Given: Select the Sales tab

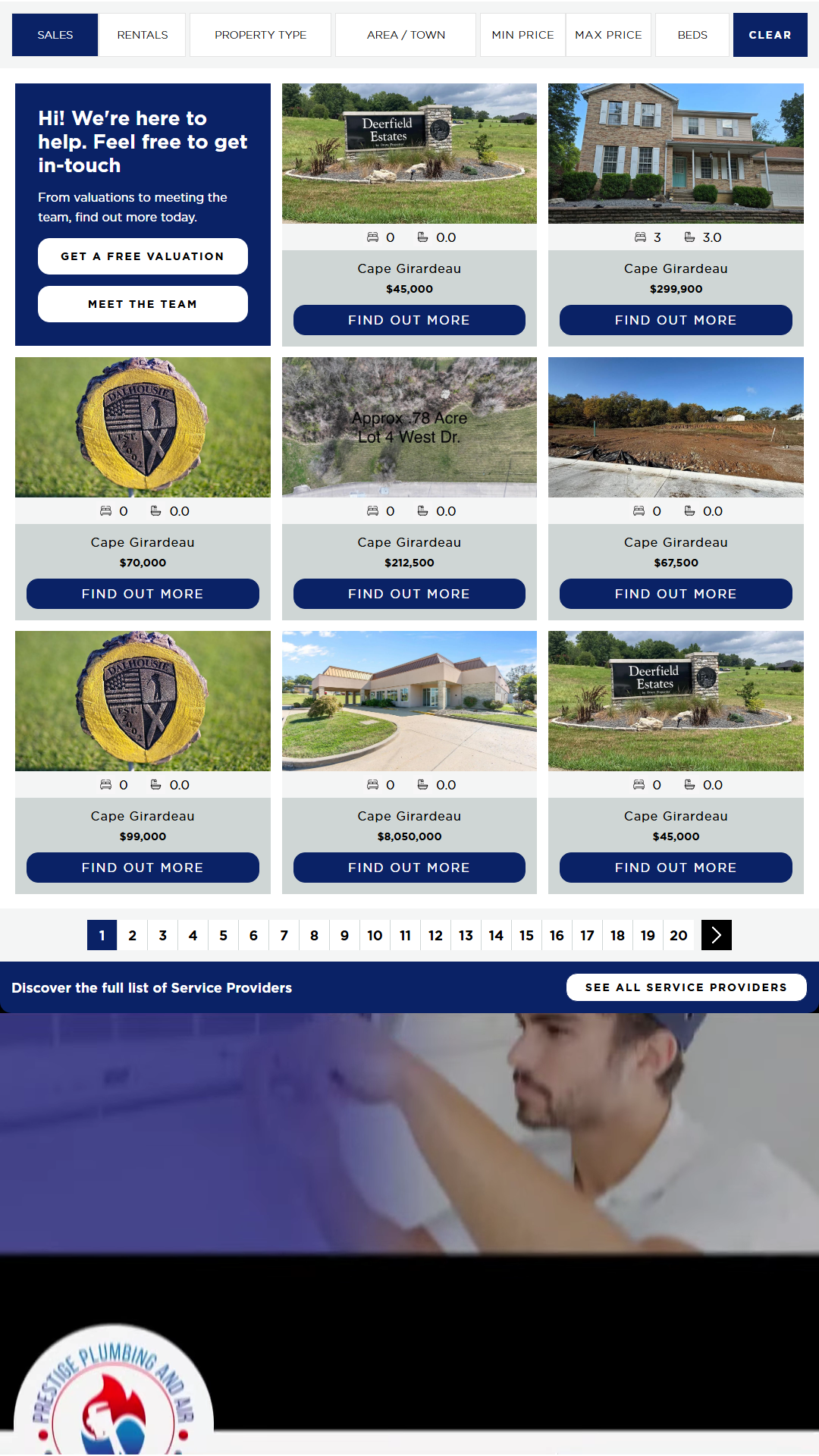Looking at the screenshot, I should point(55,35).
